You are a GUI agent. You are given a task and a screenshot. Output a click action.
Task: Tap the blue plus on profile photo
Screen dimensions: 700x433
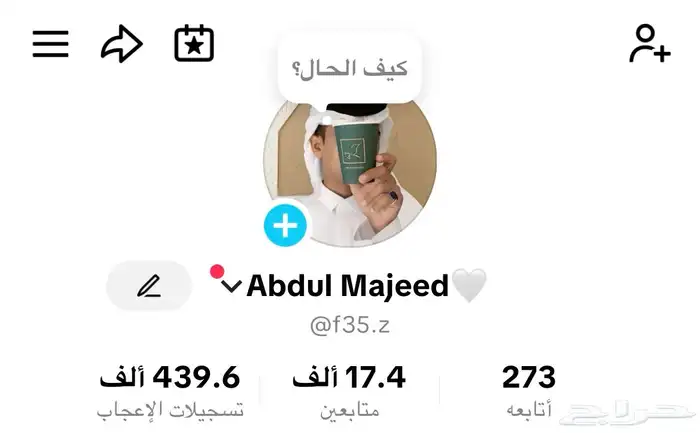[285, 225]
